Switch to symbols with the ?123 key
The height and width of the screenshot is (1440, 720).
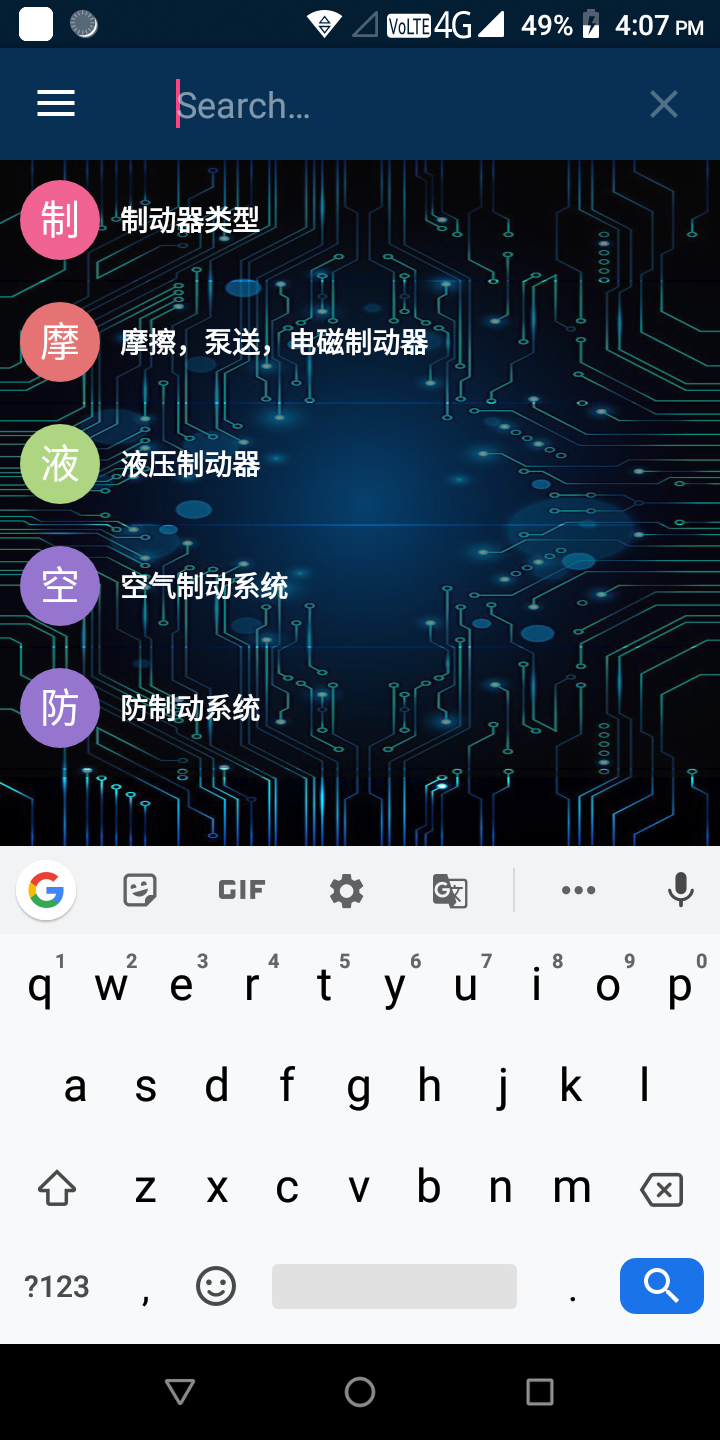coord(56,1286)
